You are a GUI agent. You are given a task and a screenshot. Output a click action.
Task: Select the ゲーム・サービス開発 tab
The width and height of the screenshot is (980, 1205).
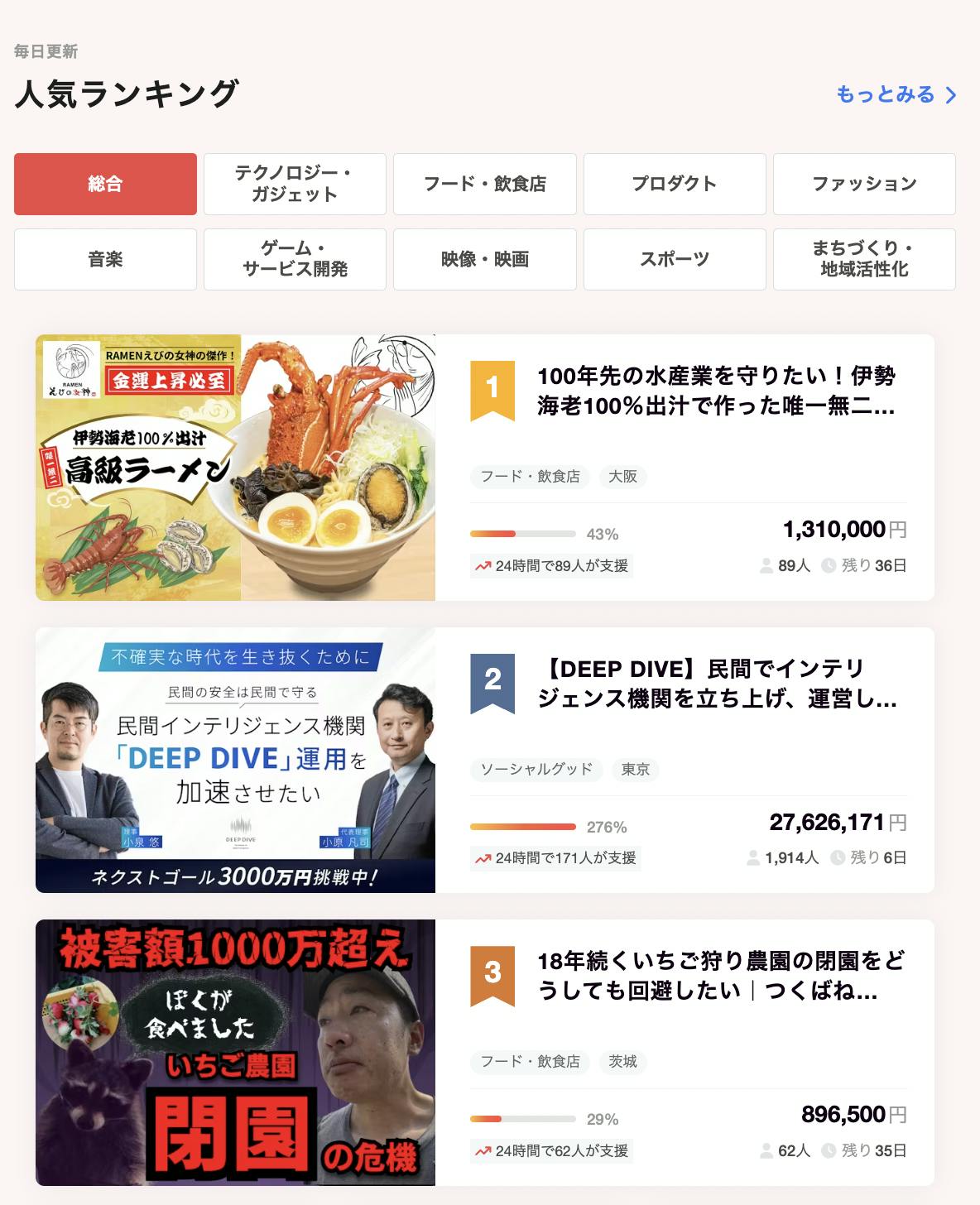pos(295,259)
